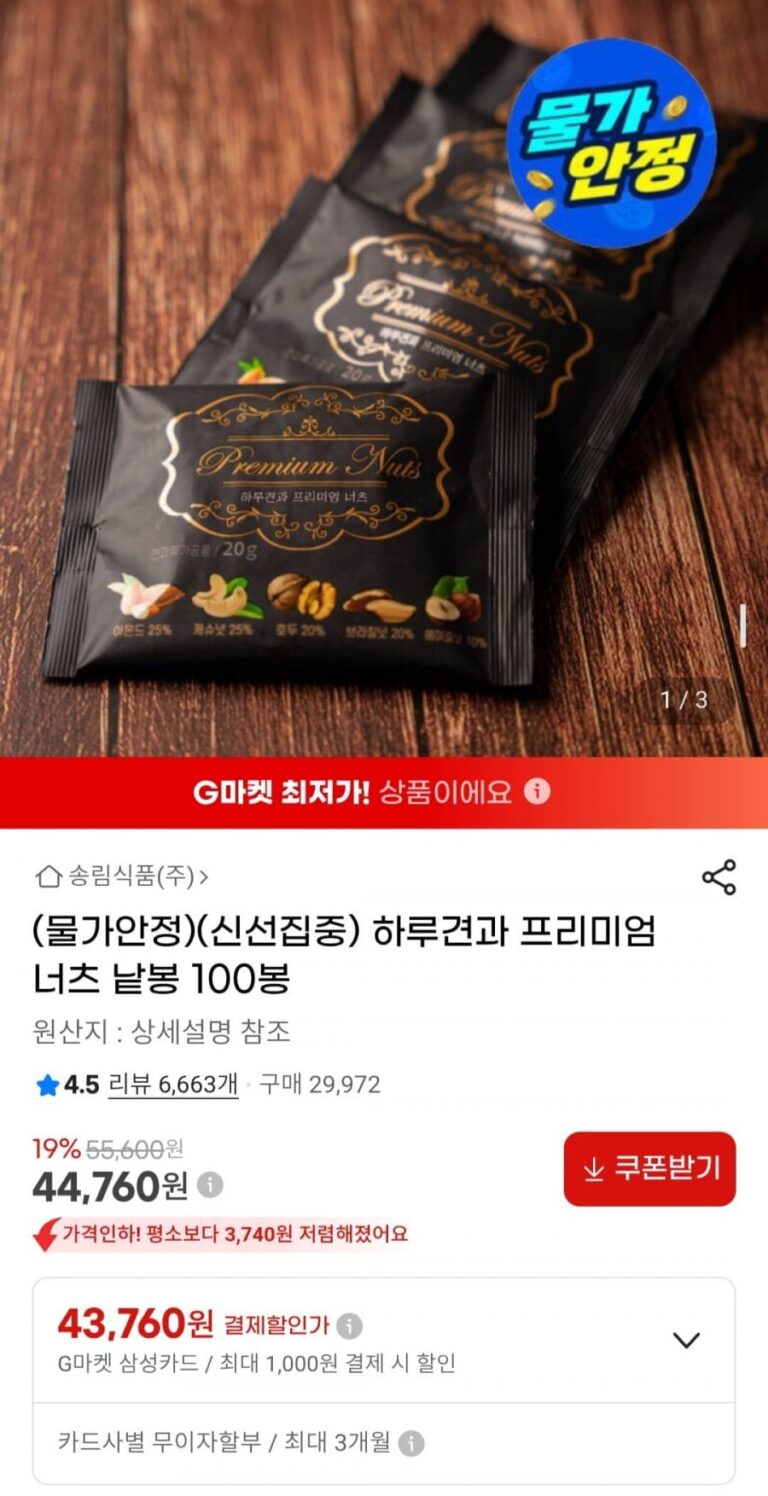Viewport: 768px width, 1496px height.
Task: Open the info icon next to 결제할인가
Action: (349, 1326)
